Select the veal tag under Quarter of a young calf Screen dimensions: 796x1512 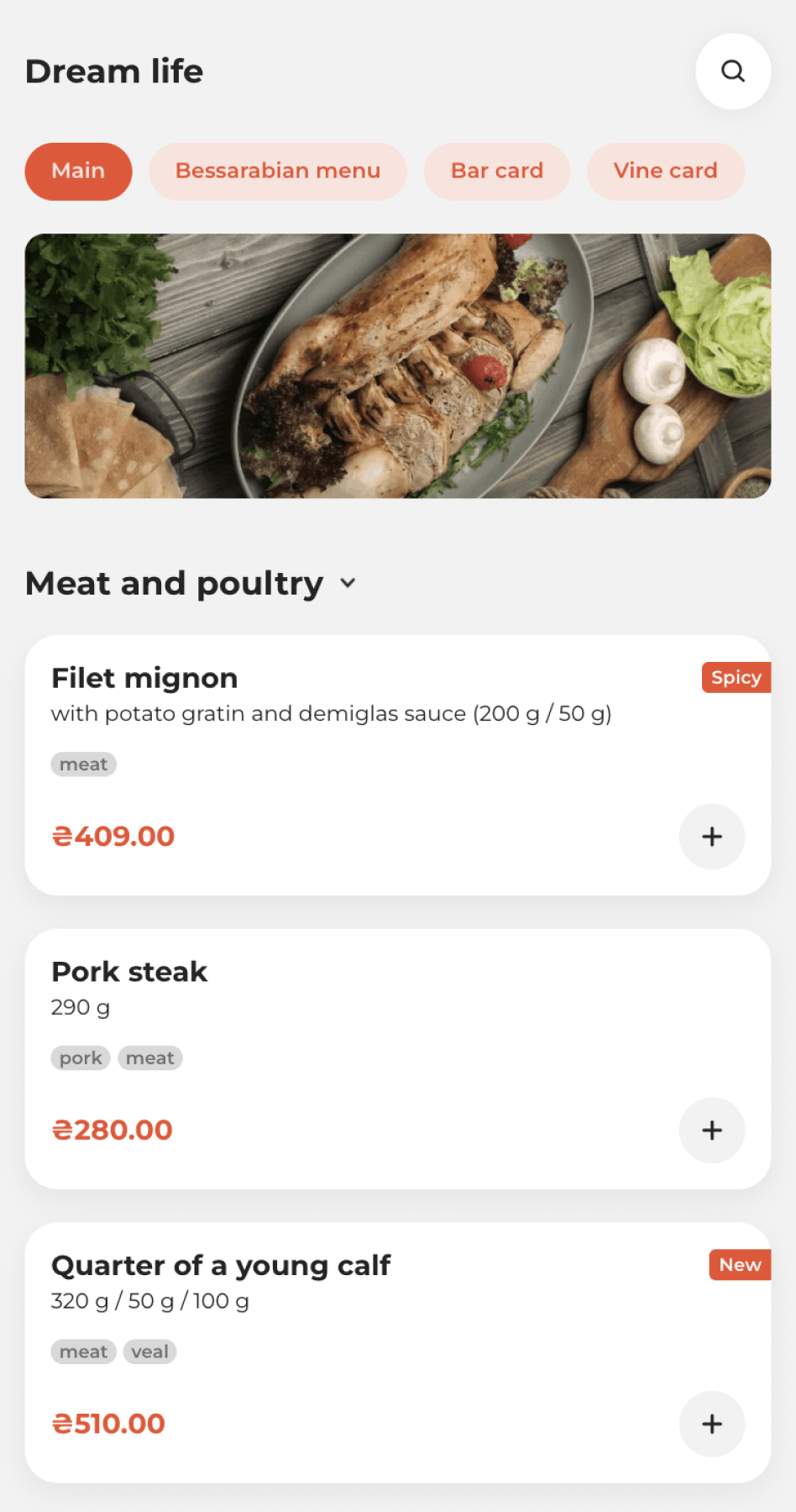pyautogui.click(x=149, y=1351)
